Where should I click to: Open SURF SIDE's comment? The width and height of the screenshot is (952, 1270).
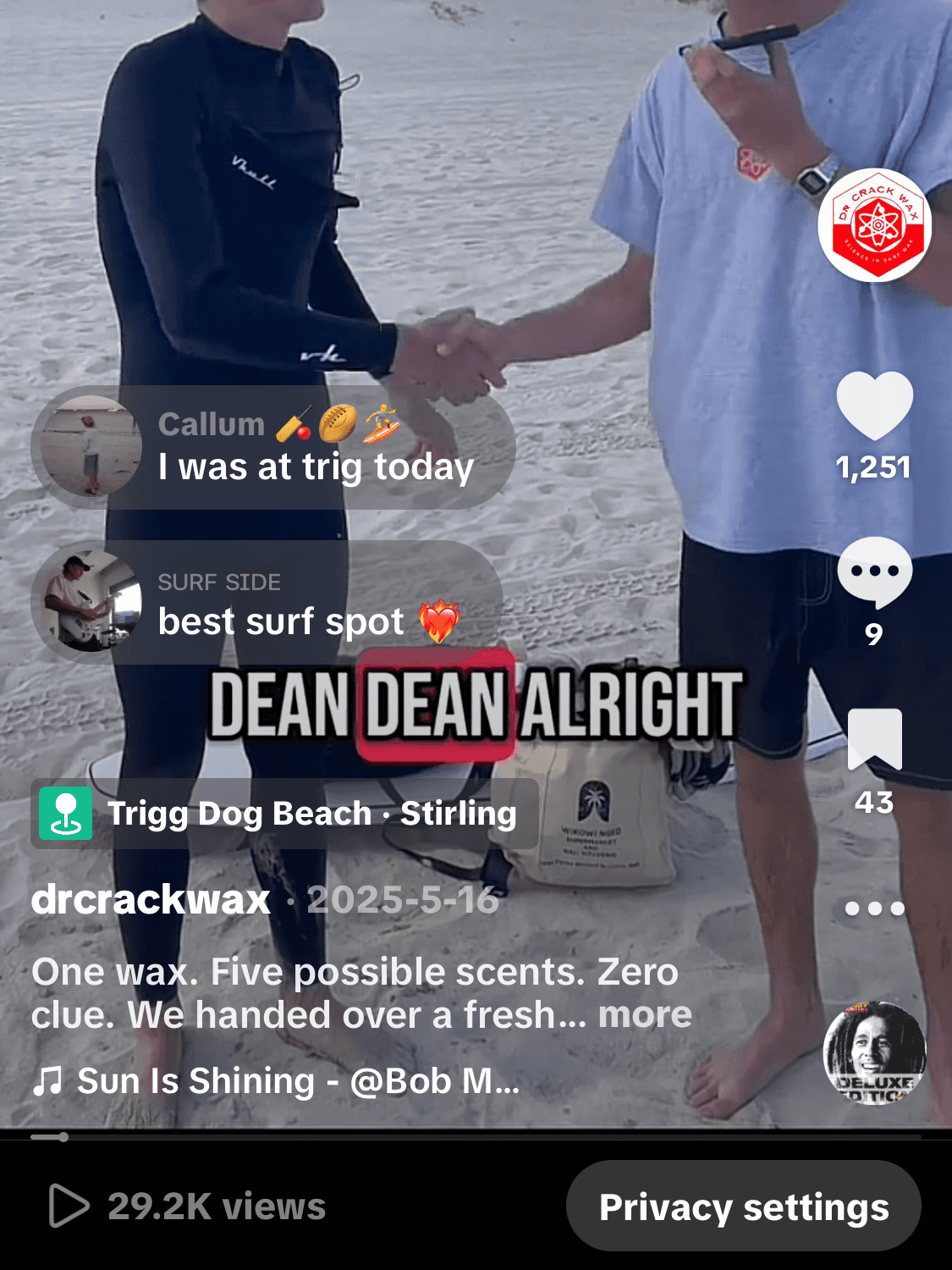pos(267,603)
